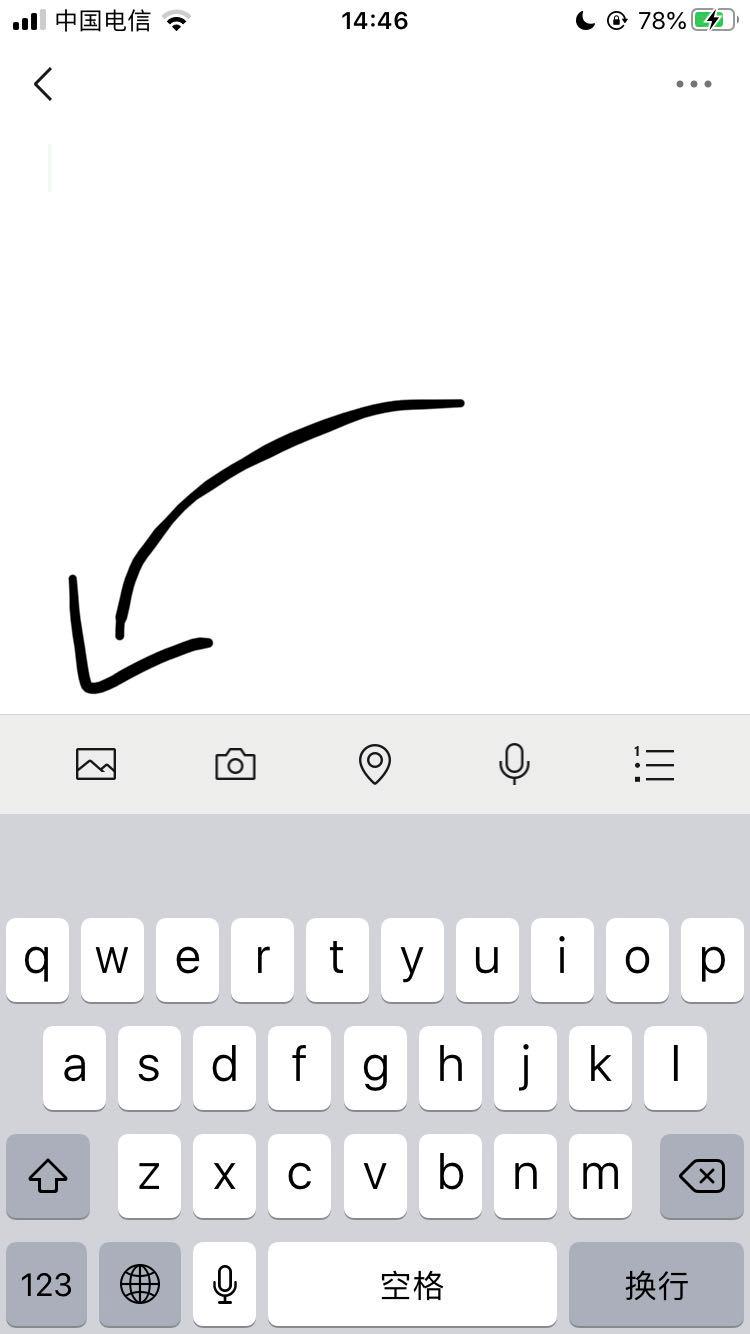Tap the globe key to change language
Viewport: 750px width, 1334px height.
pyautogui.click(x=140, y=1284)
